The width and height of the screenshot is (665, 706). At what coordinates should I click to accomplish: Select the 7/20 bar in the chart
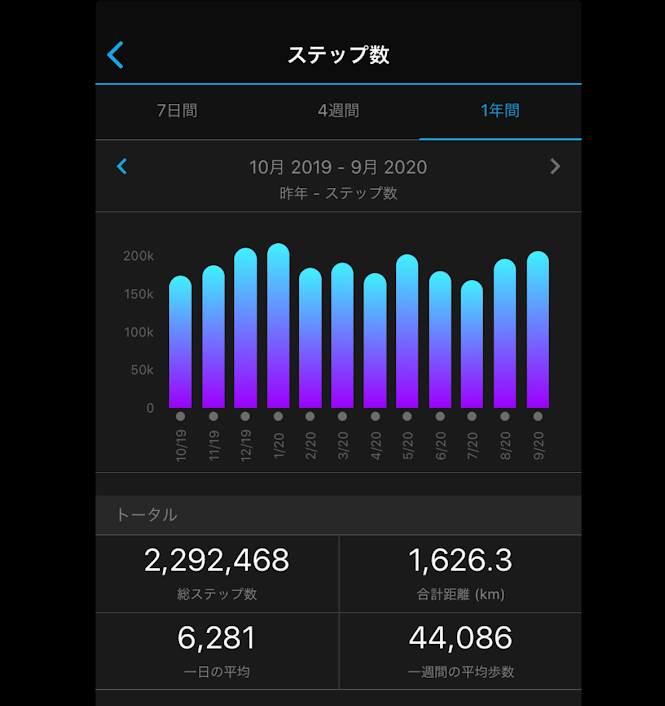pos(473,344)
